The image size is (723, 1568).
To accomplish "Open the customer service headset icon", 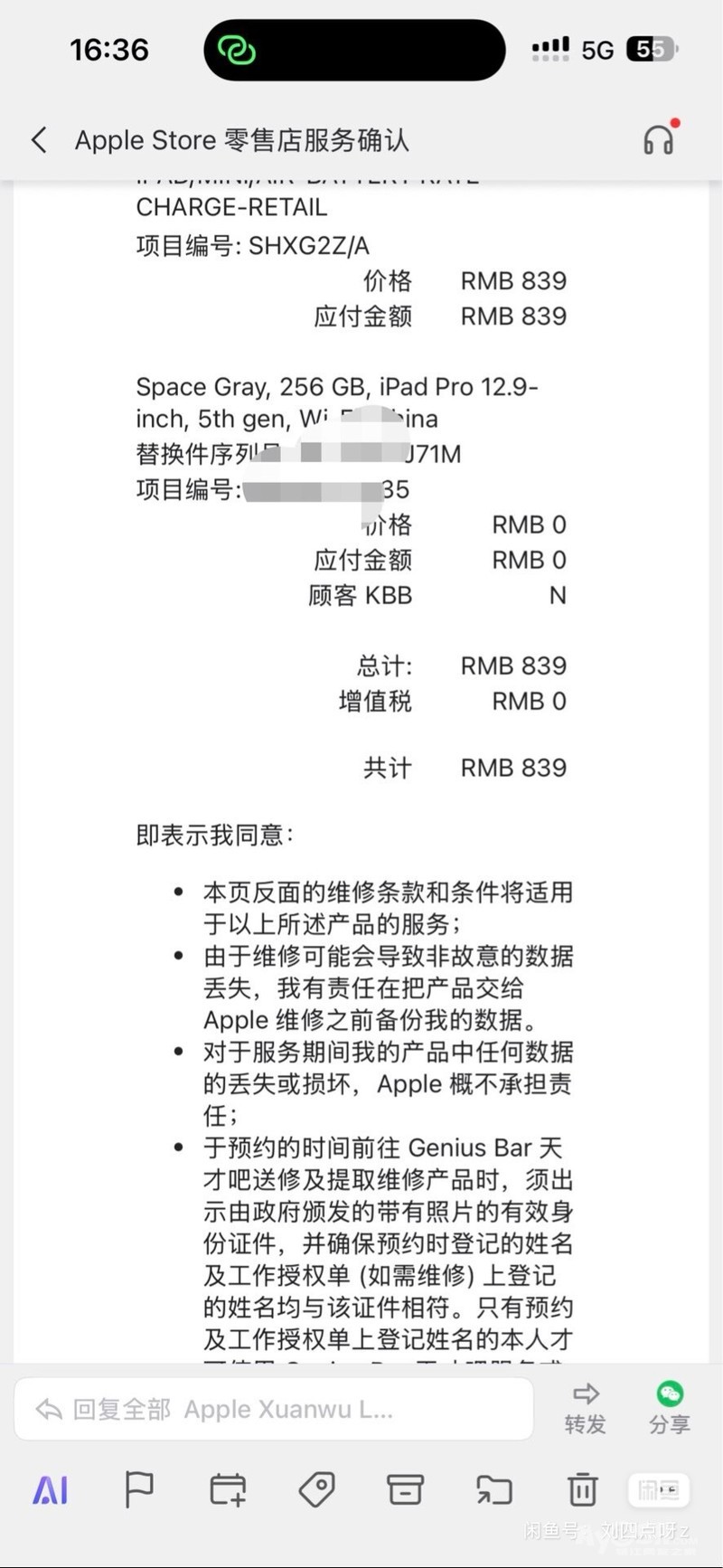I will [x=659, y=139].
